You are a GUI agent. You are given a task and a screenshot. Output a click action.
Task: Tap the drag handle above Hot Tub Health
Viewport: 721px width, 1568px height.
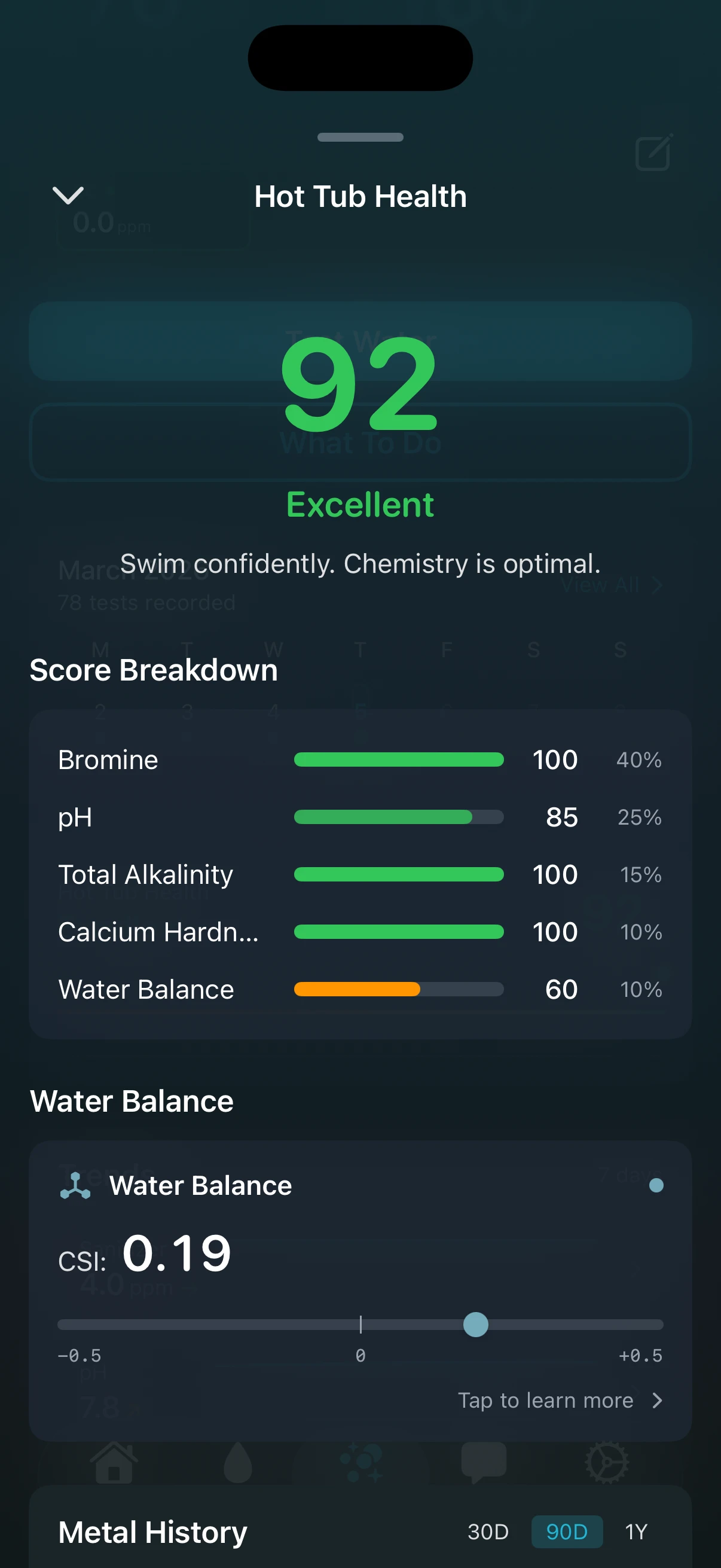(x=360, y=138)
